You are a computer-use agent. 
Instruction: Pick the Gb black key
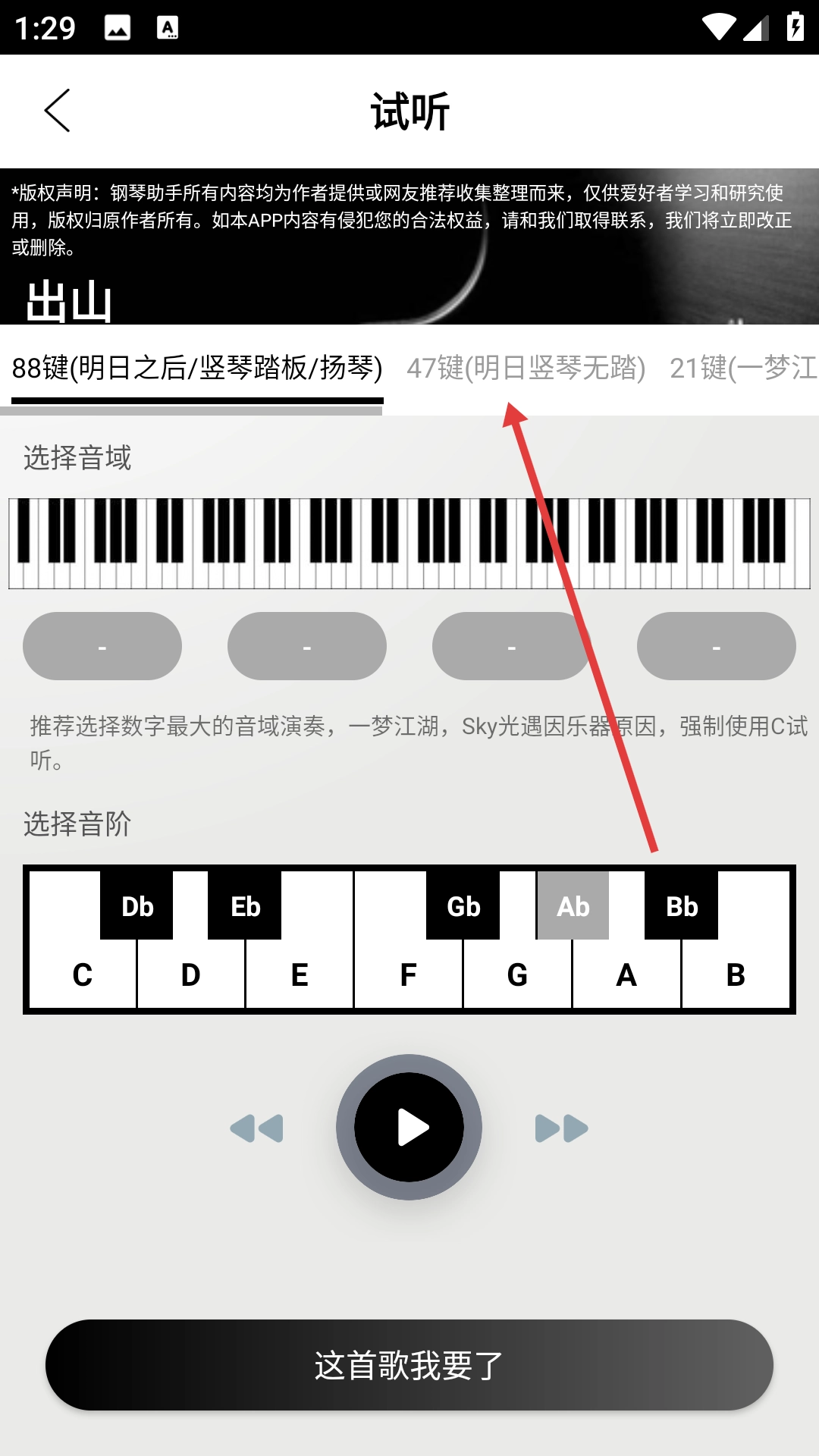[463, 906]
